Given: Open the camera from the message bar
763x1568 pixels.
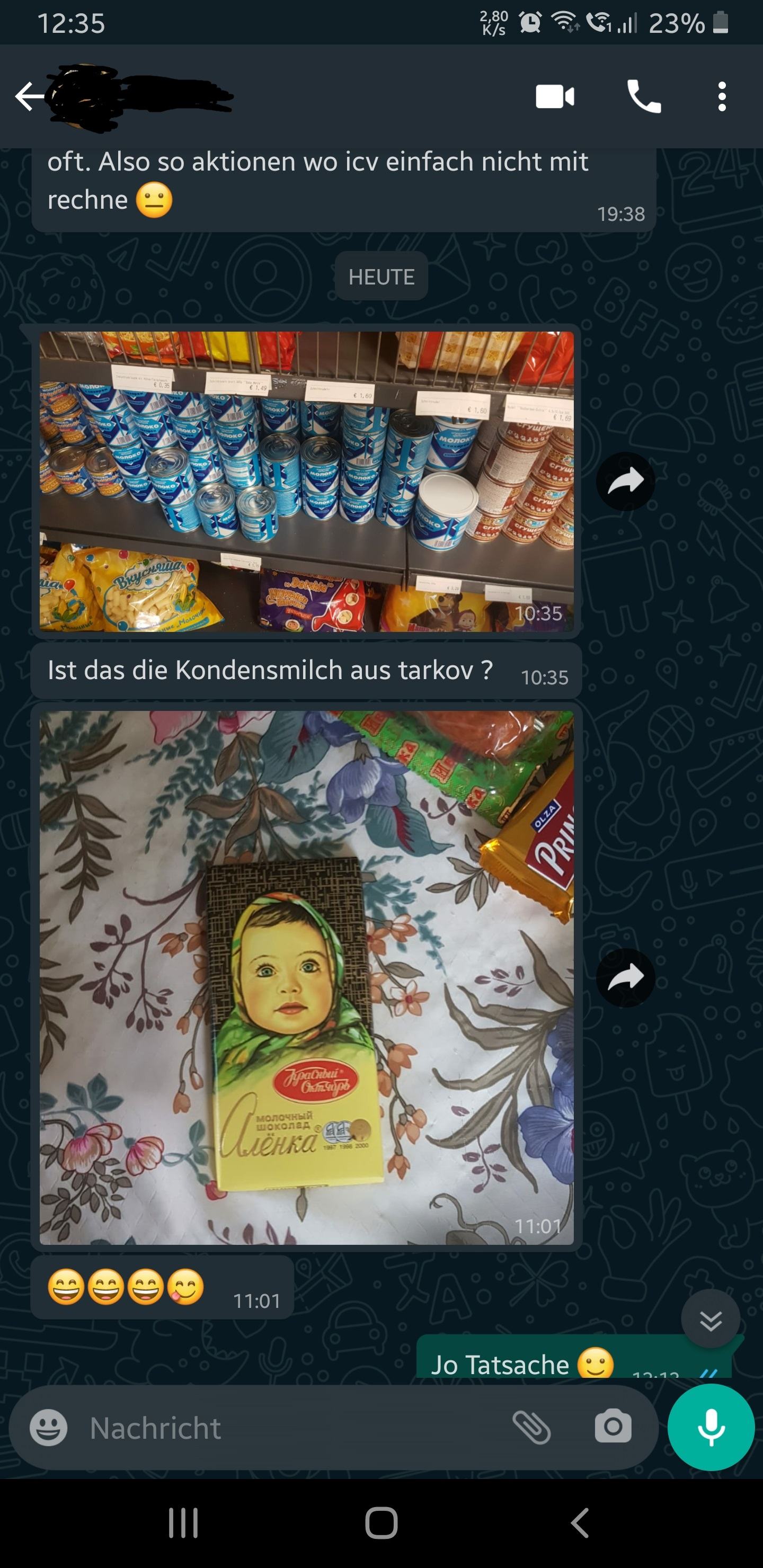Looking at the screenshot, I should [613, 1428].
